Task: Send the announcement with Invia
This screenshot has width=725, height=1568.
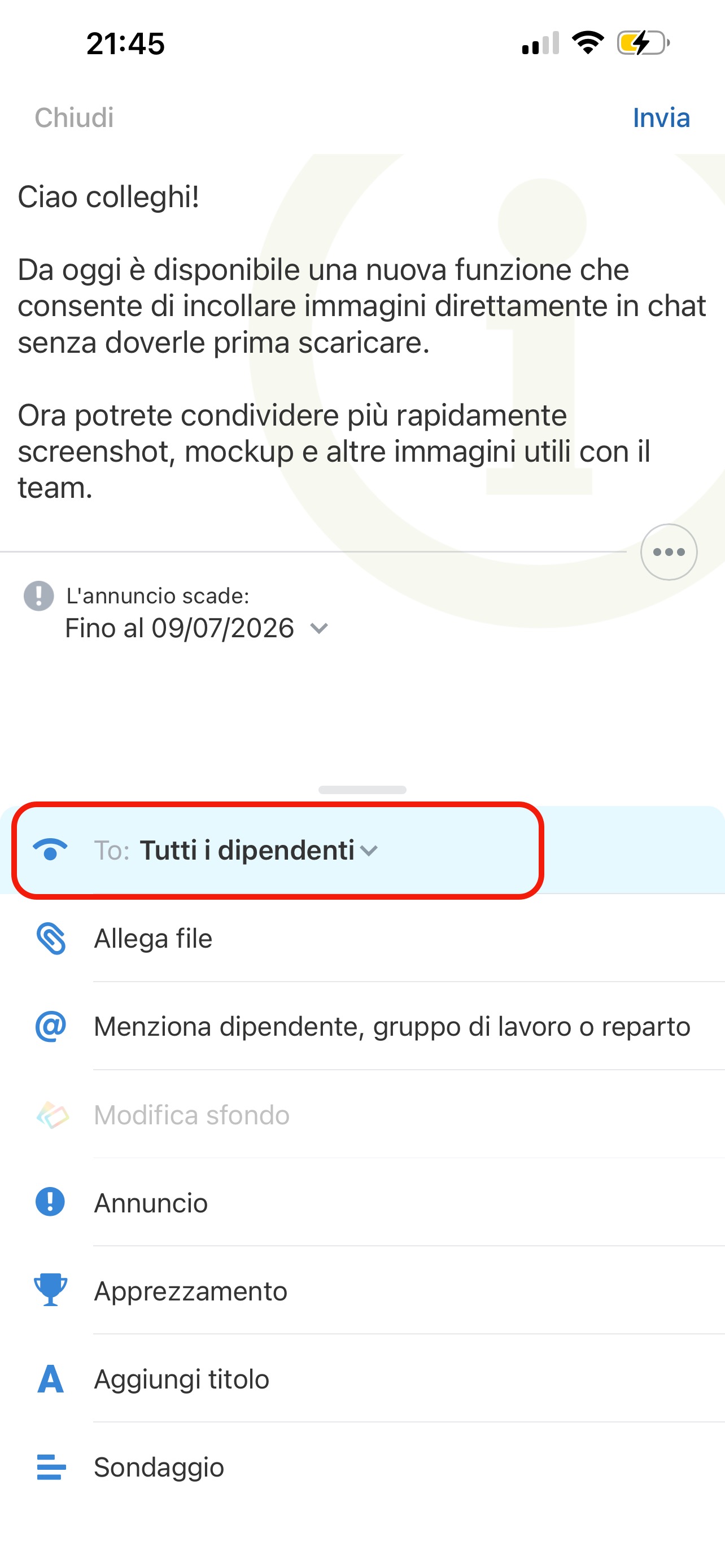Action: coord(661,117)
